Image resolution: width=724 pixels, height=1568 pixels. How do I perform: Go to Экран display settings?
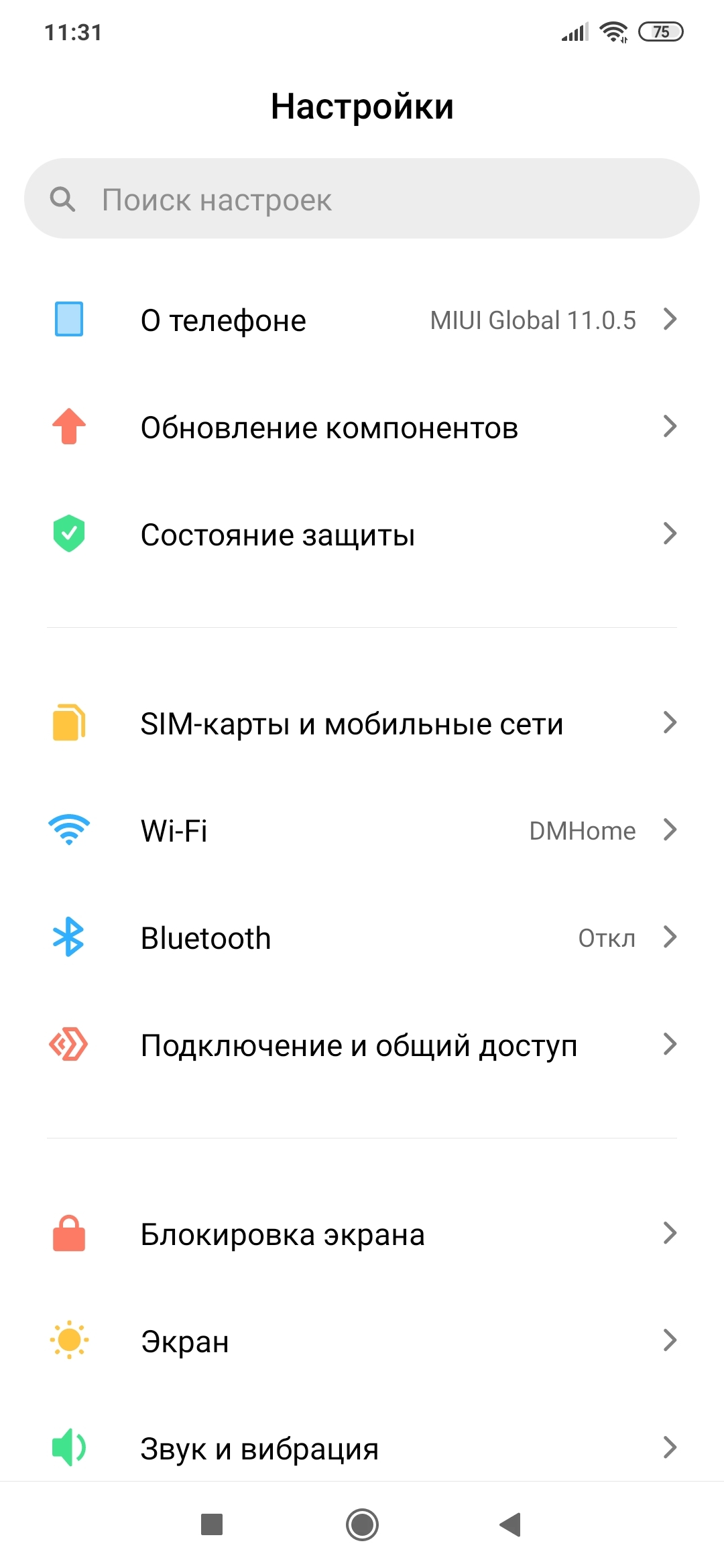click(362, 1341)
